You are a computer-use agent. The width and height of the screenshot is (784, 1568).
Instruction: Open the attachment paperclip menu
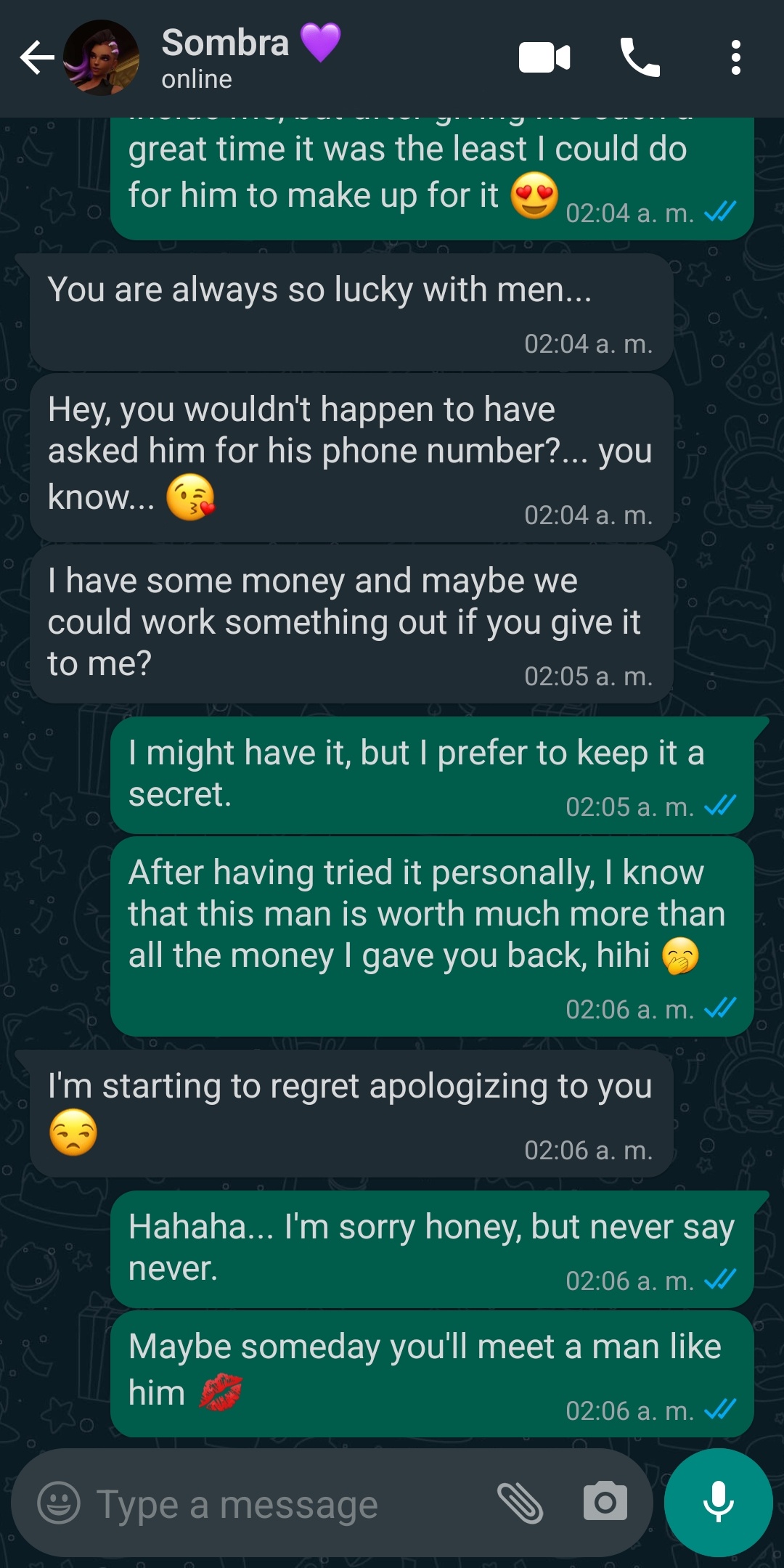click(520, 1503)
